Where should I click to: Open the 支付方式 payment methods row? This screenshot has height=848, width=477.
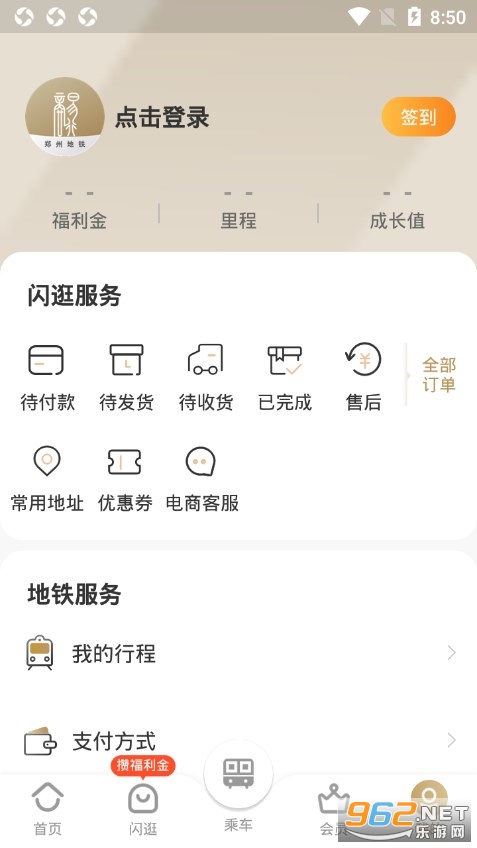coord(238,741)
